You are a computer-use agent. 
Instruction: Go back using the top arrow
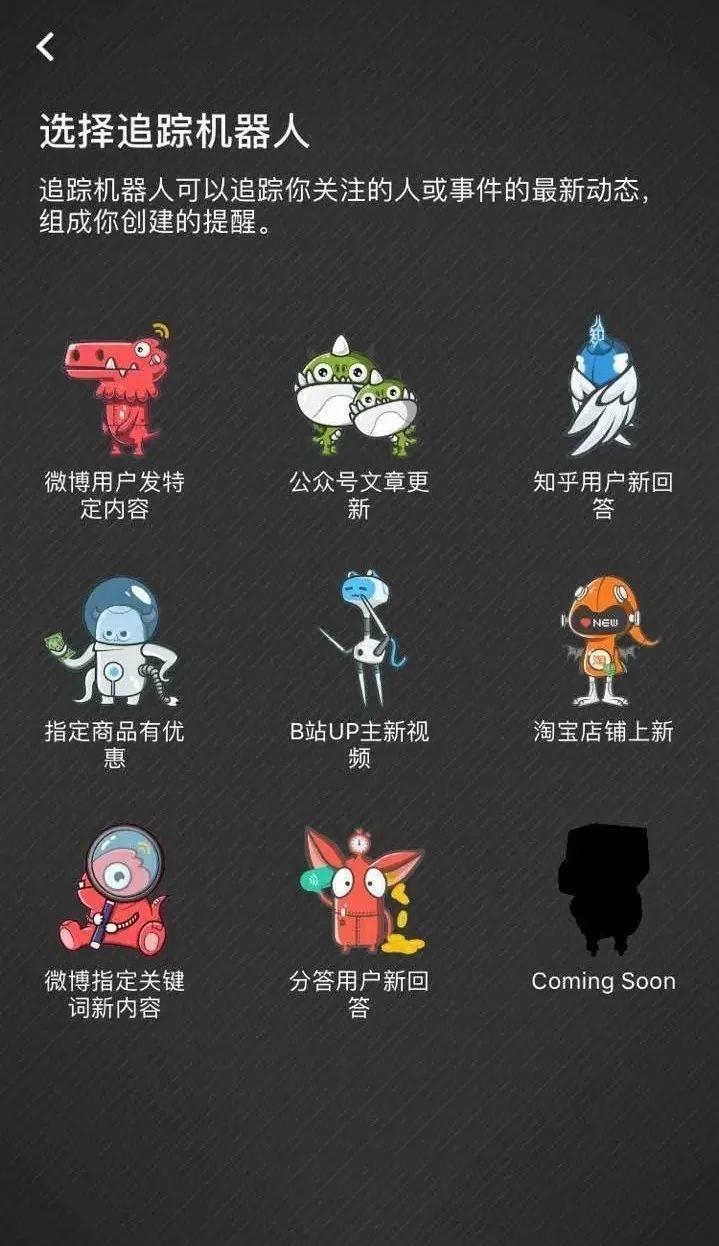[45, 46]
